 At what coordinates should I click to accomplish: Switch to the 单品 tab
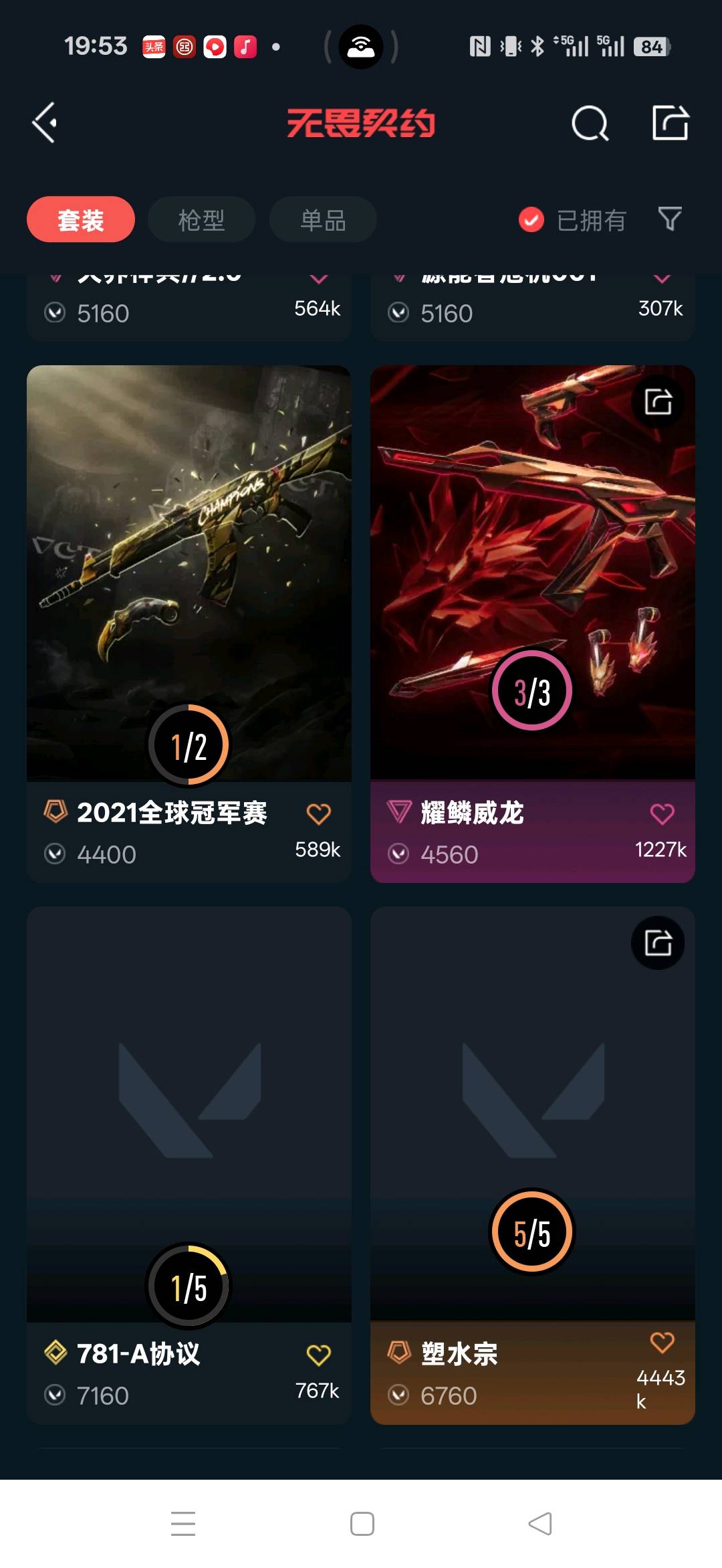323,219
